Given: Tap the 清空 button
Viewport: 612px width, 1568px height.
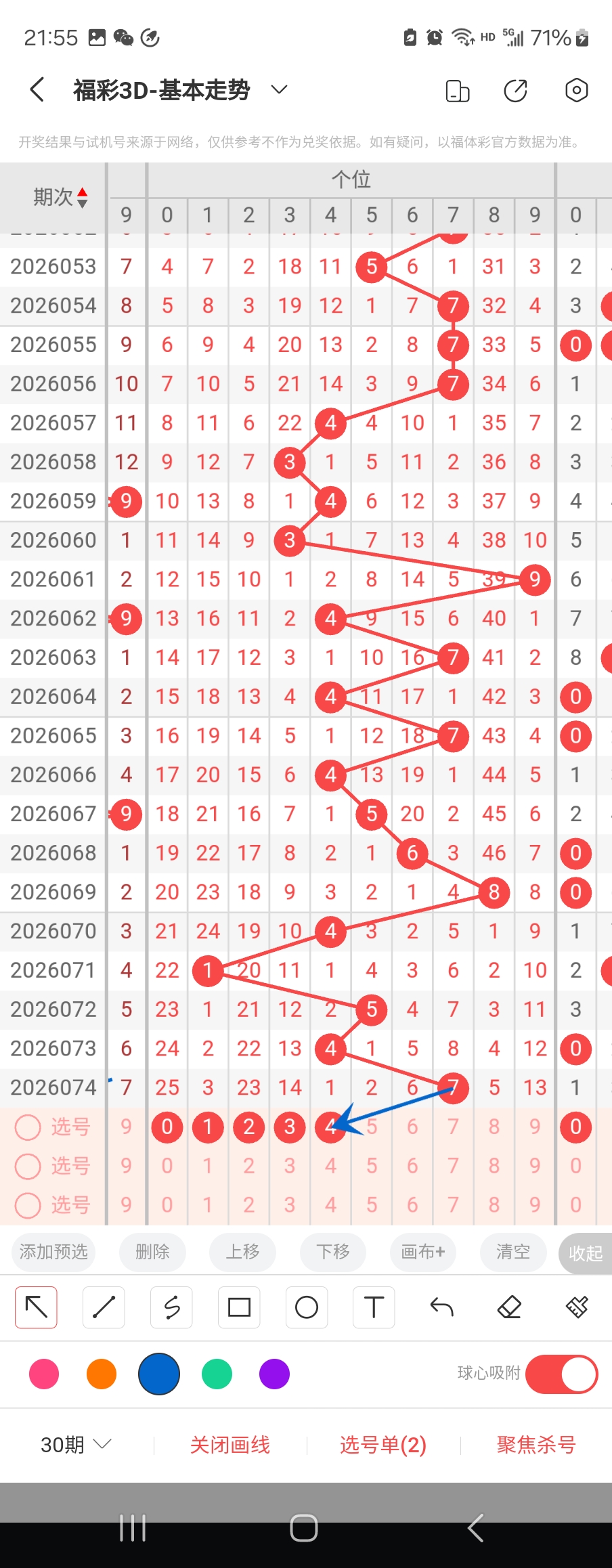Looking at the screenshot, I should click(x=513, y=1252).
